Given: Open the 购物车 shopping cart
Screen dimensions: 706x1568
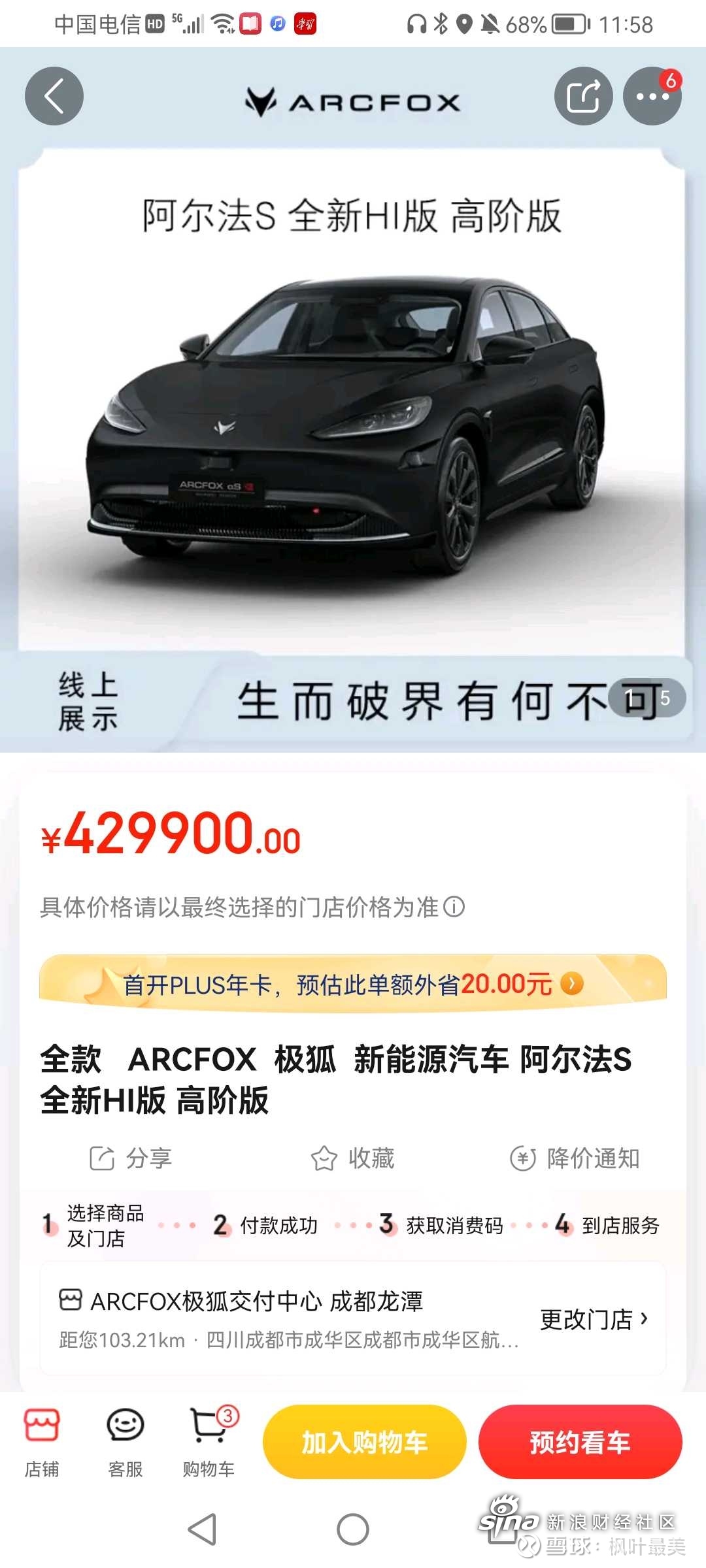Looking at the screenshot, I should (209, 1443).
